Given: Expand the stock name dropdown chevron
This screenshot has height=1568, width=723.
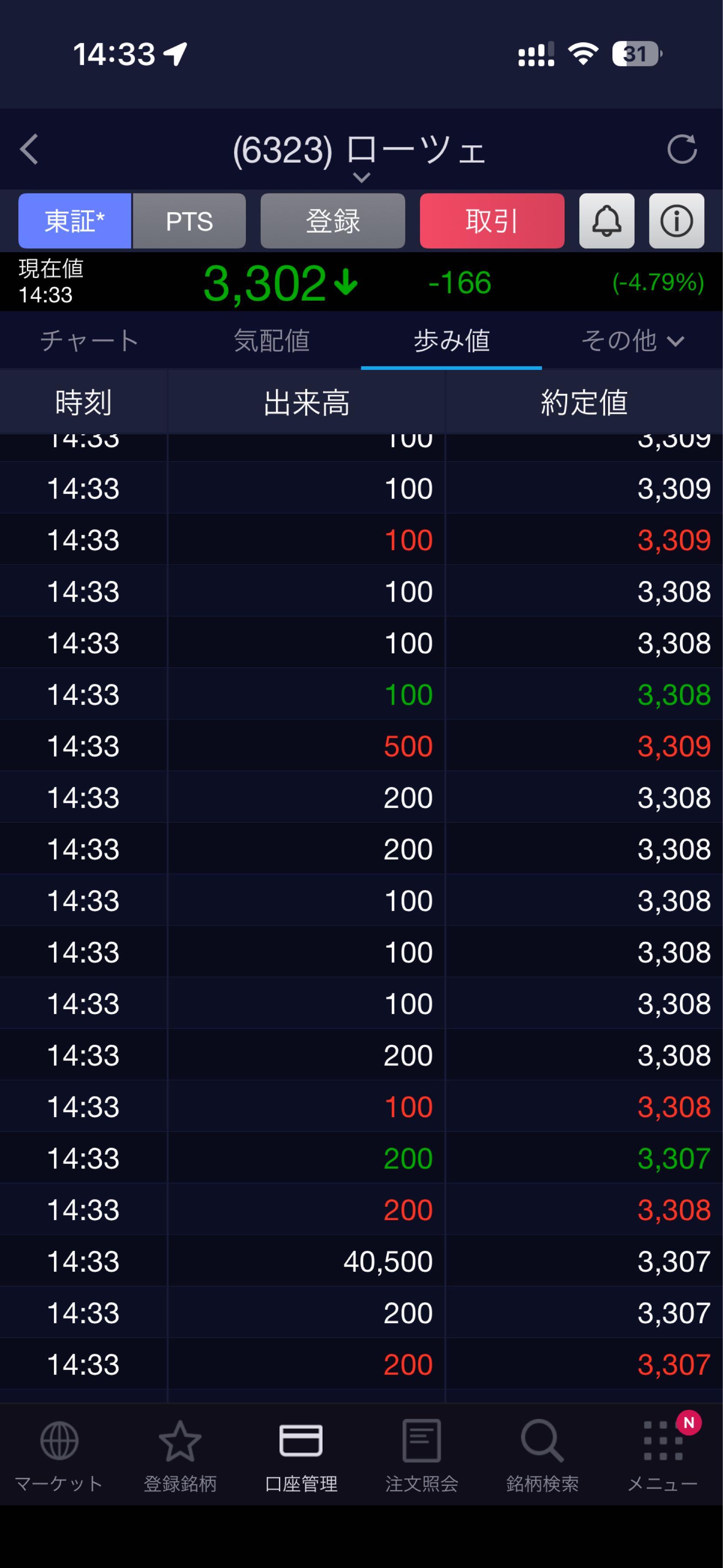Looking at the screenshot, I should point(361,177).
